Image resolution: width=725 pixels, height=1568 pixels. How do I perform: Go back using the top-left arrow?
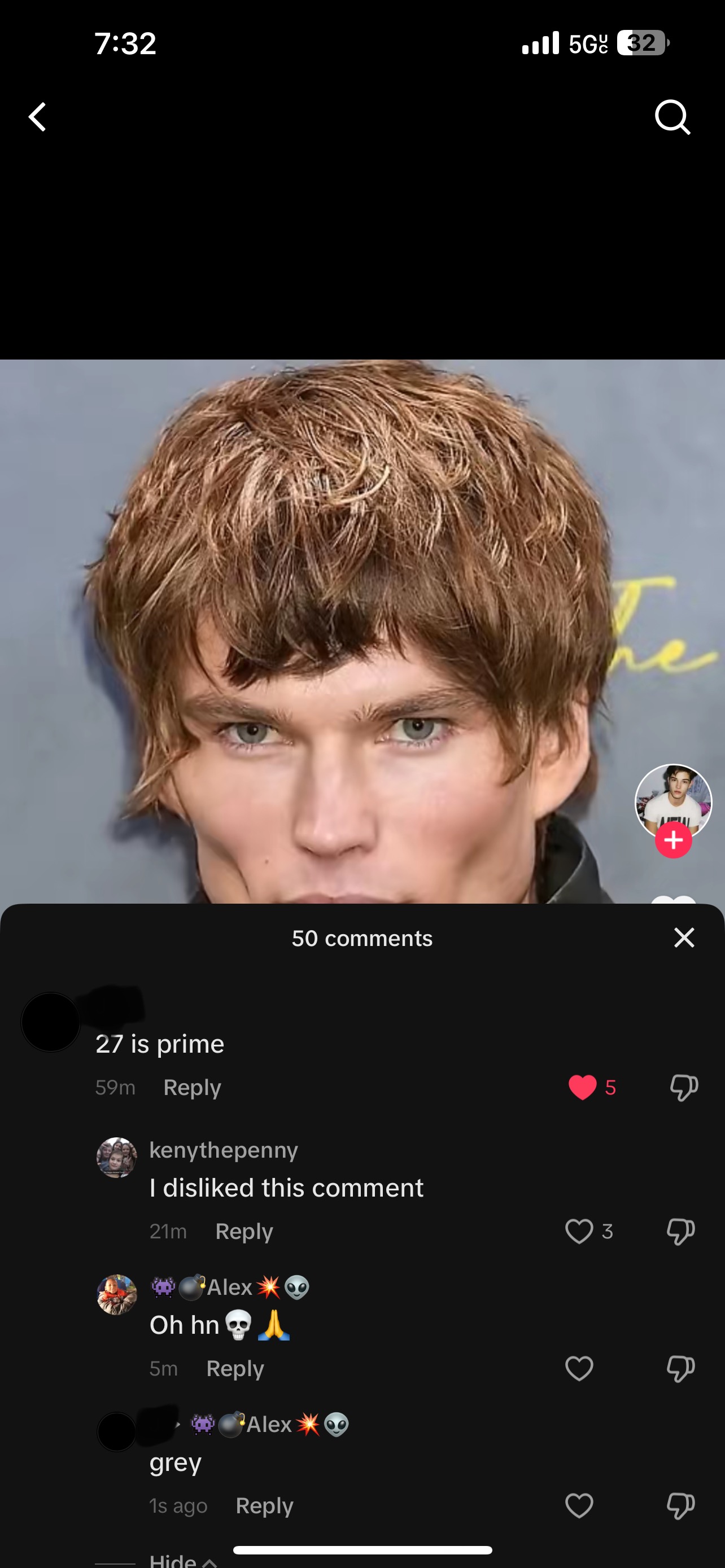coord(38,117)
